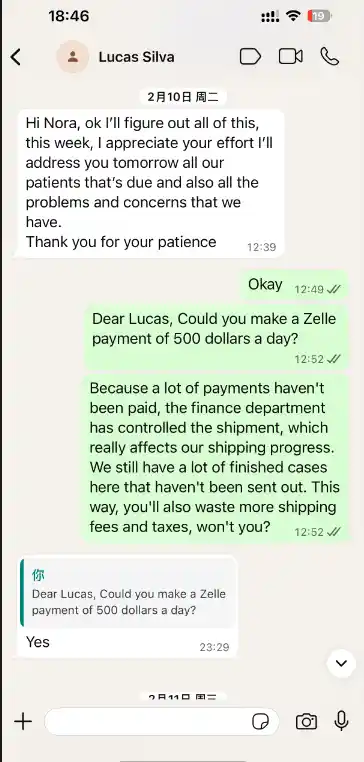Start a voice call with Lucas

click(329, 57)
